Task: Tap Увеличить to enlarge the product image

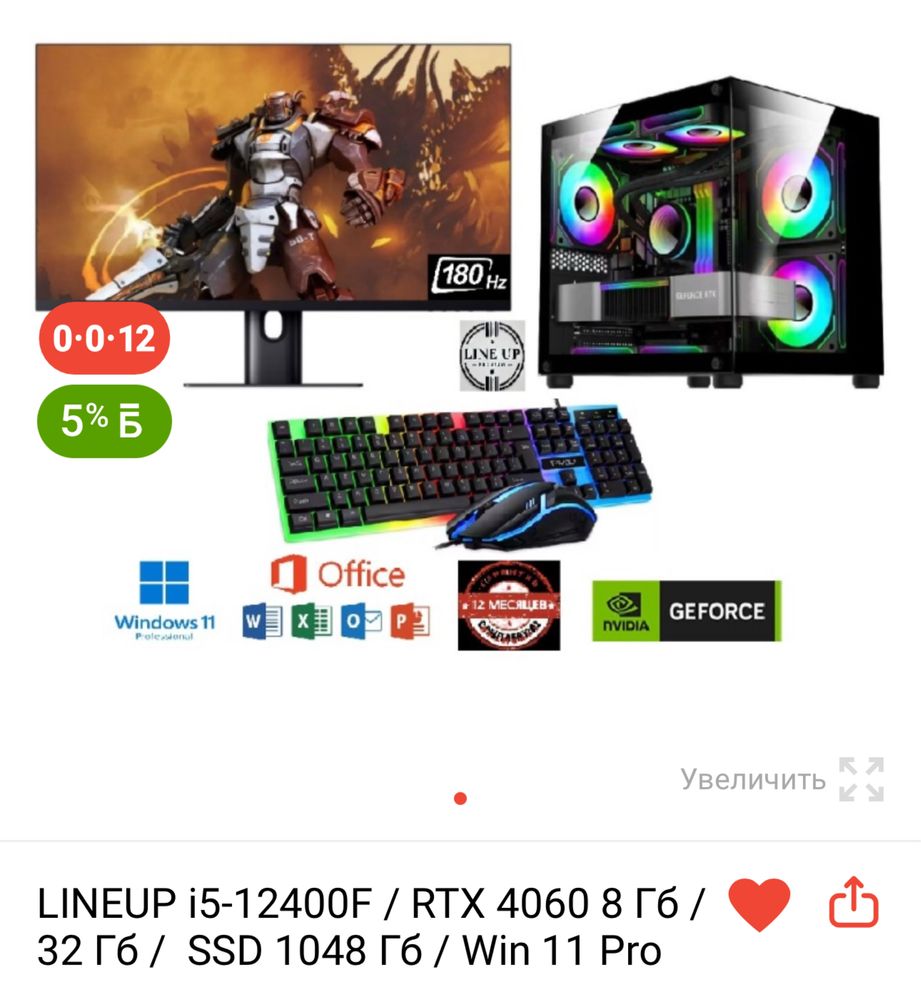Action: tap(782, 779)
